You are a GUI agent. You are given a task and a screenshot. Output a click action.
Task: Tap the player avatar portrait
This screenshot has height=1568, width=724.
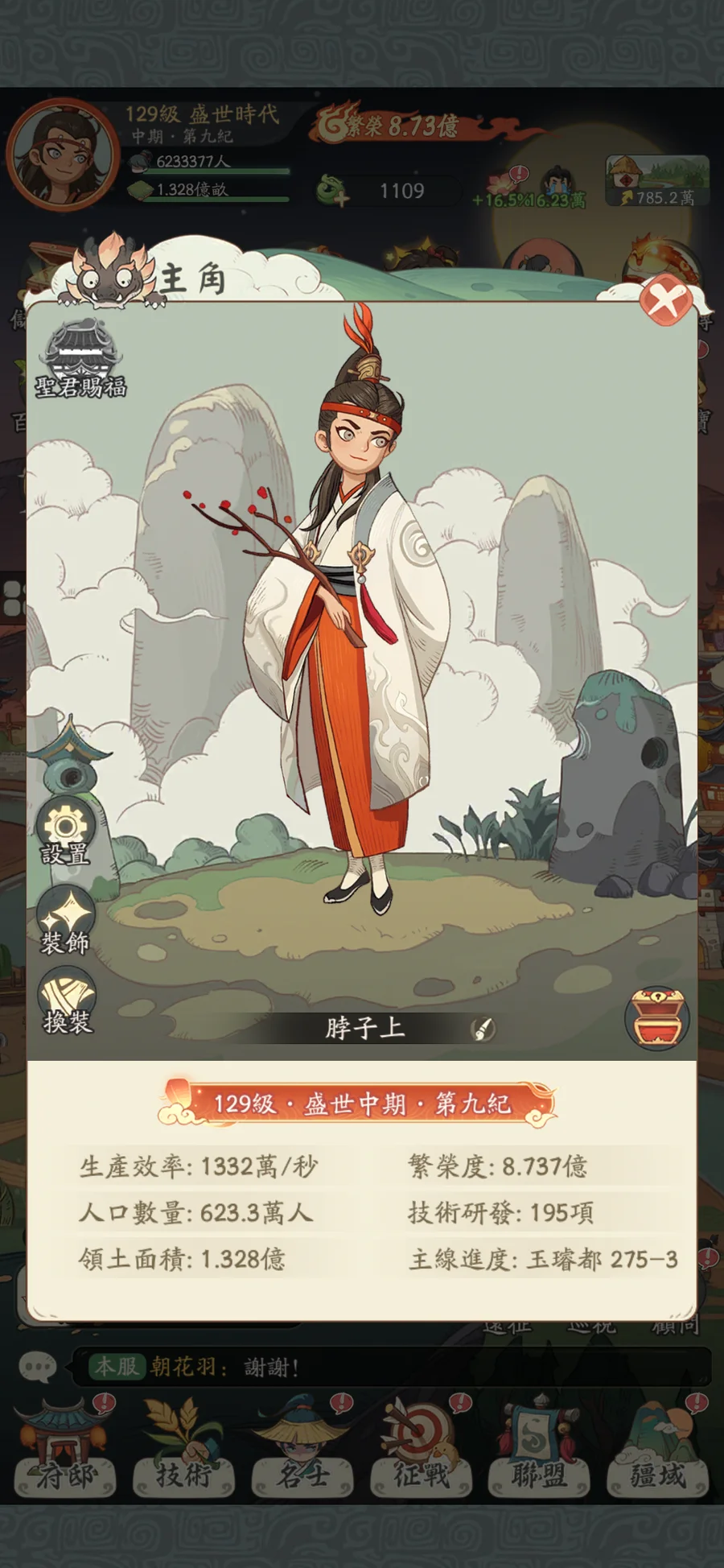(63, 155)
